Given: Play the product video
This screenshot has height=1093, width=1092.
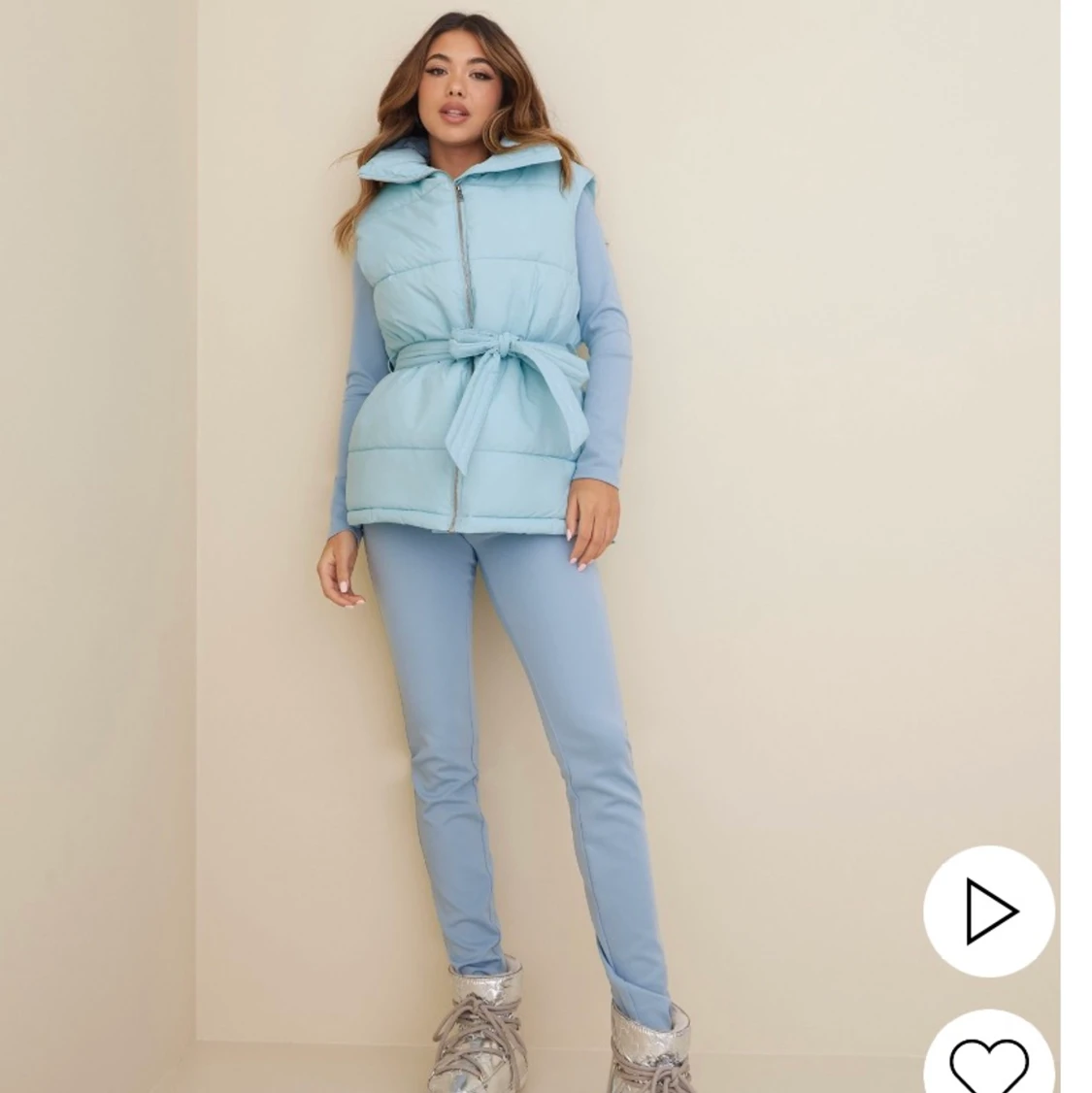Looking at the screenshot, I should tap(988, 911).
